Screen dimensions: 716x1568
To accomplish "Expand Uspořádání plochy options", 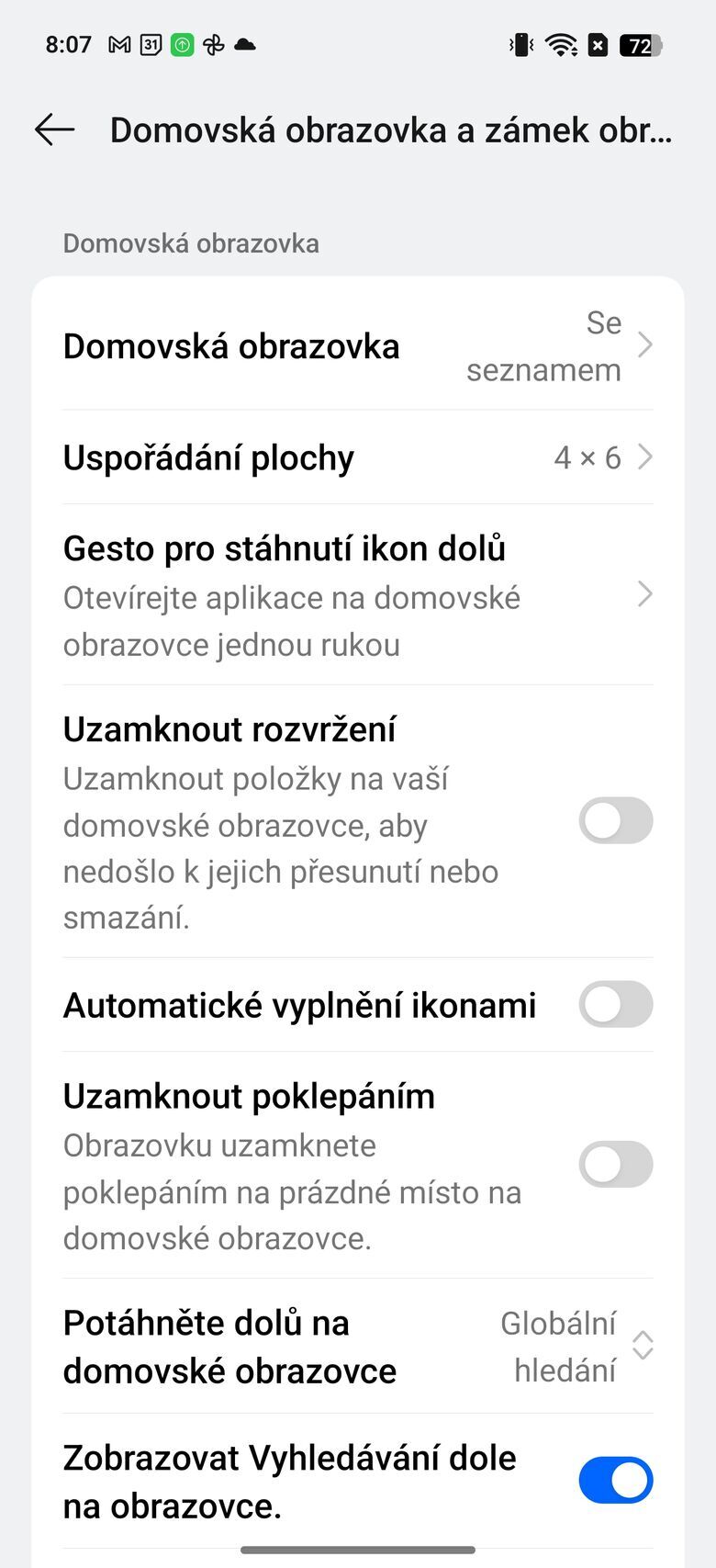I will point(358,457).
